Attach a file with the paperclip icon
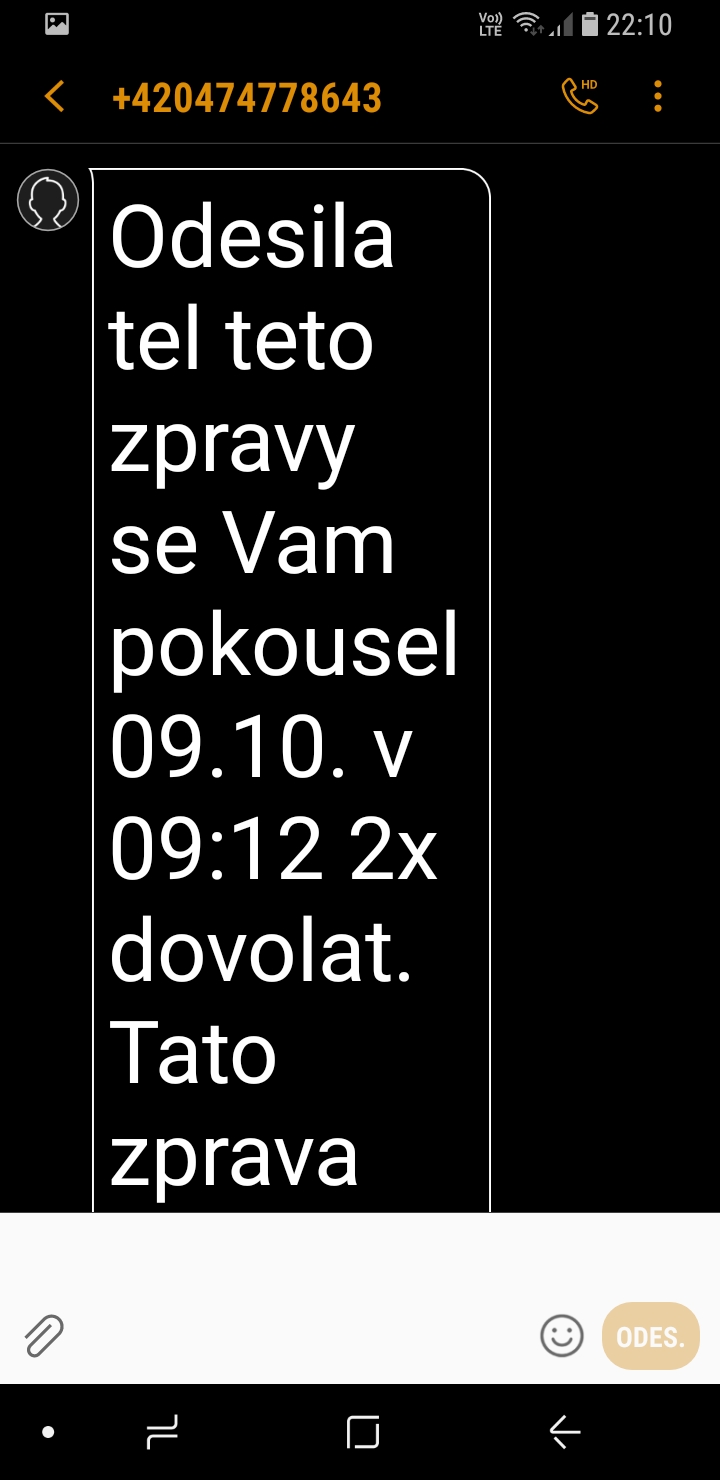The width and height of the screenshot is (720, 1480). (x=44, y=1335)
